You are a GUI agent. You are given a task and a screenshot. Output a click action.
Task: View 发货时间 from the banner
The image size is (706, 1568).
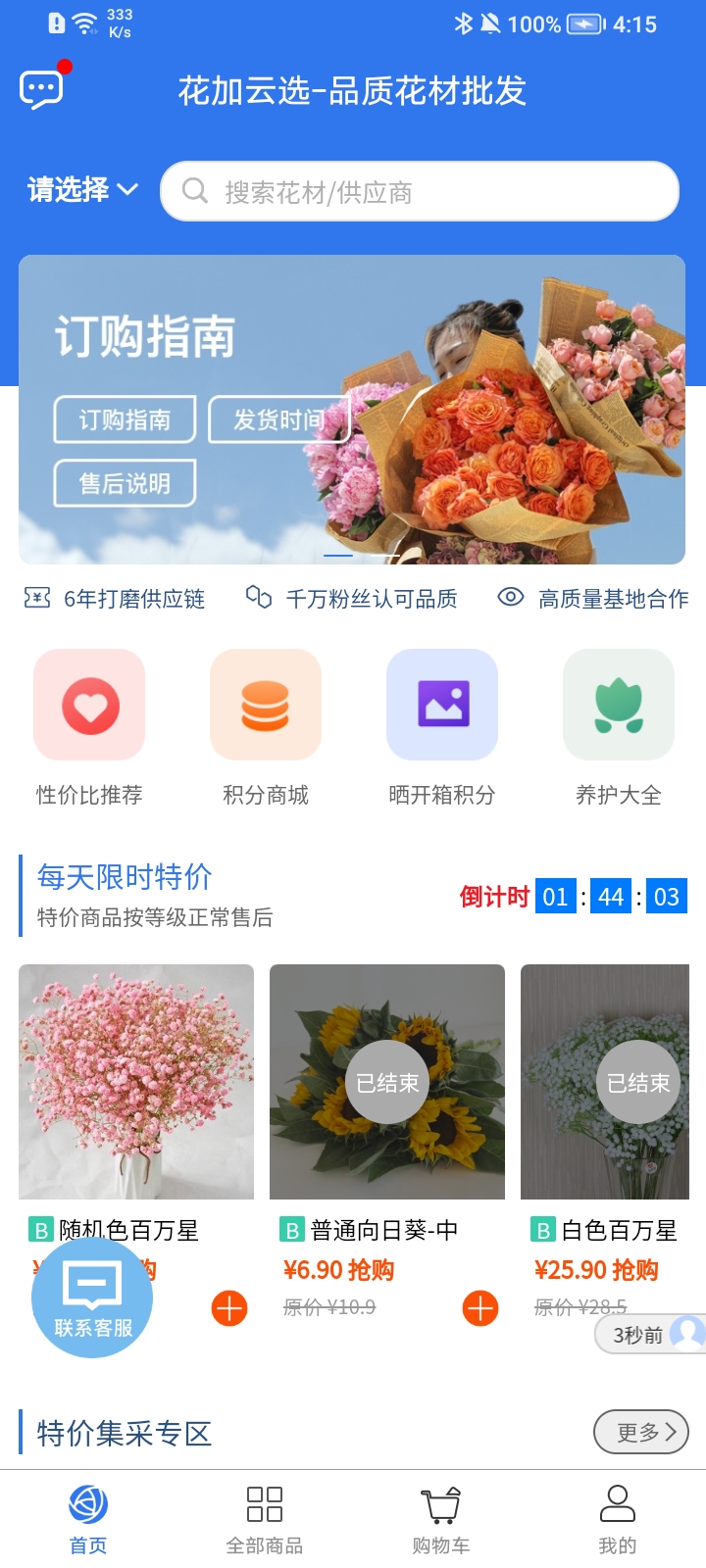pyautogui.click(x=278, y=419)
